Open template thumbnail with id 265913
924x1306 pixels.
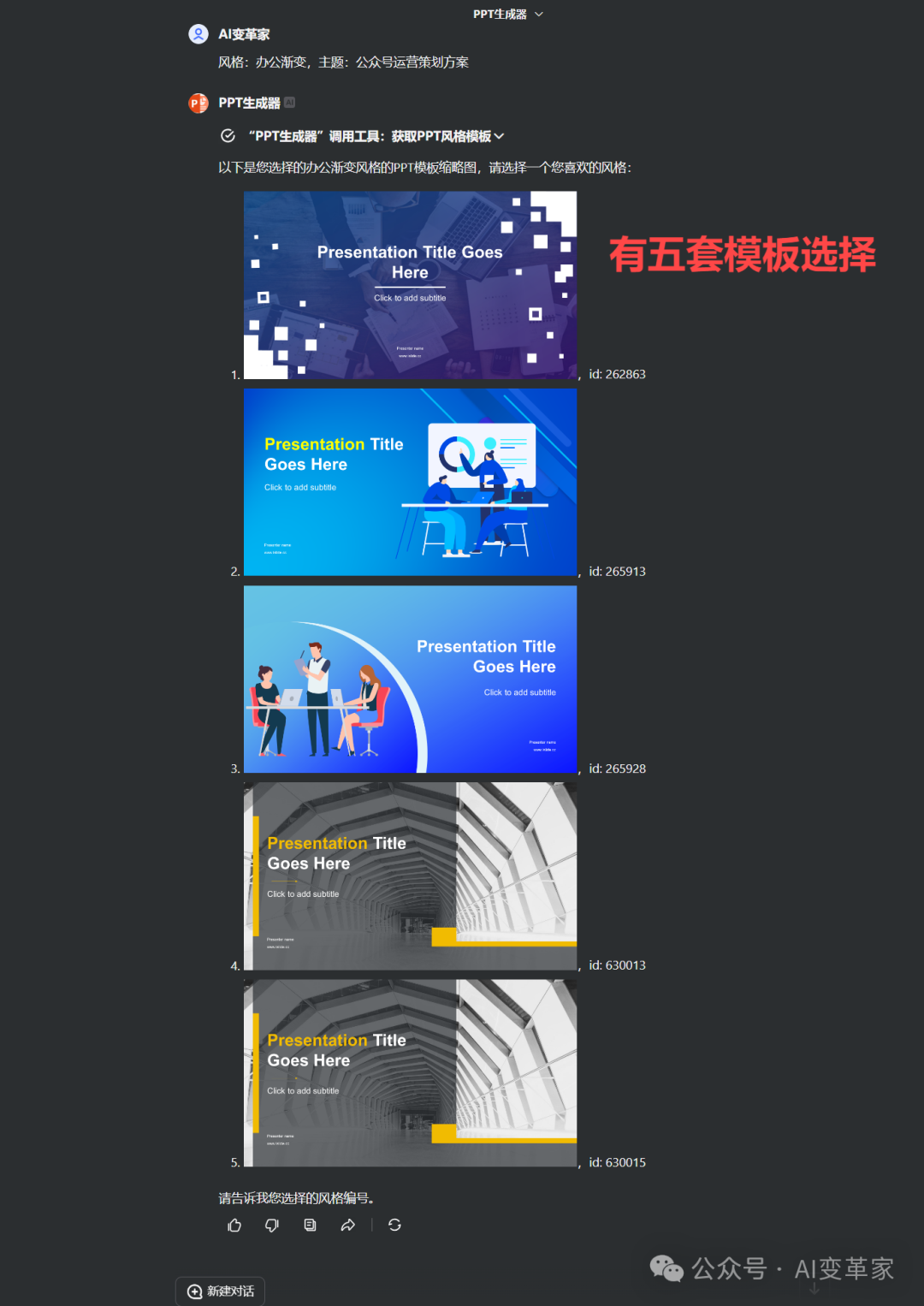(410, 482)
